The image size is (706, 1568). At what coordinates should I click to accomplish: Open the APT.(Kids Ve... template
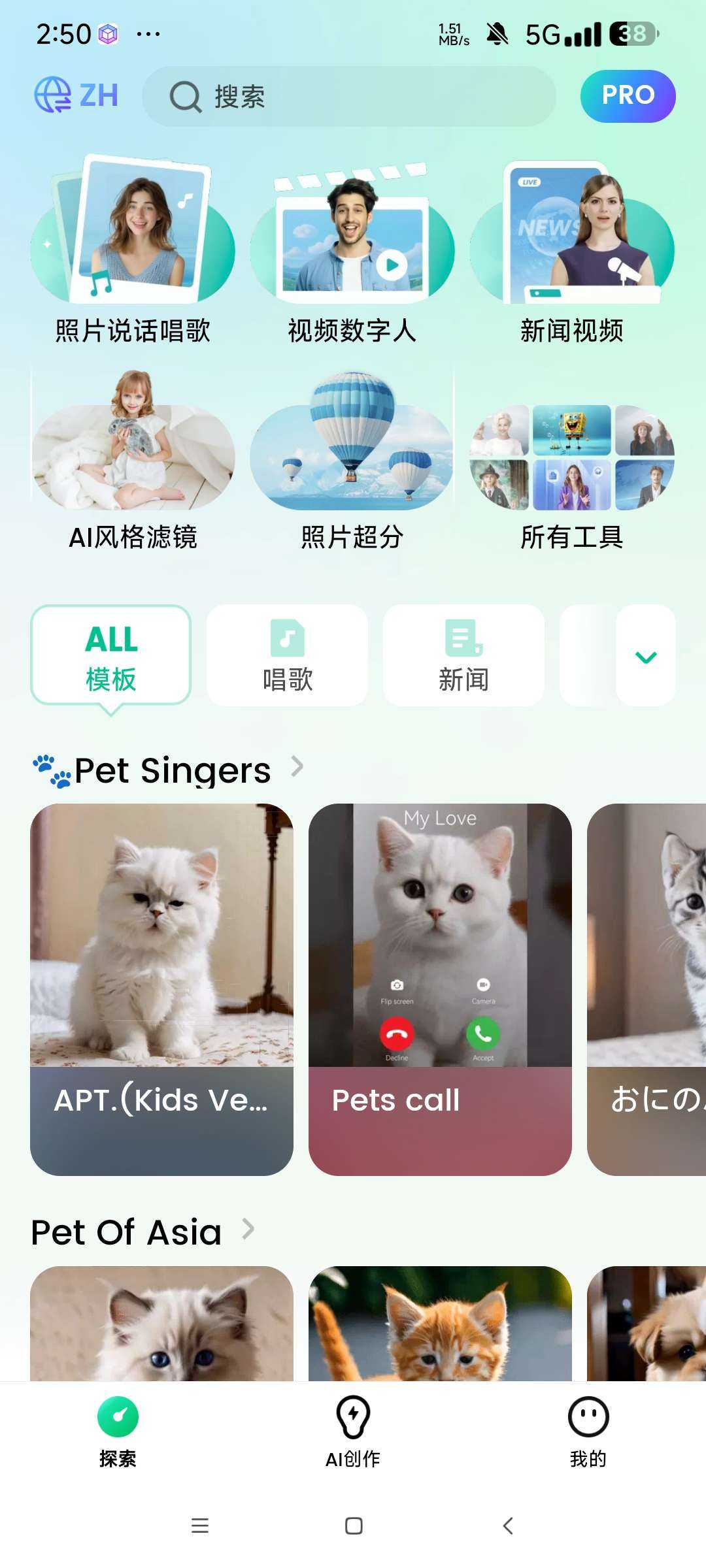tap(161, 989)
